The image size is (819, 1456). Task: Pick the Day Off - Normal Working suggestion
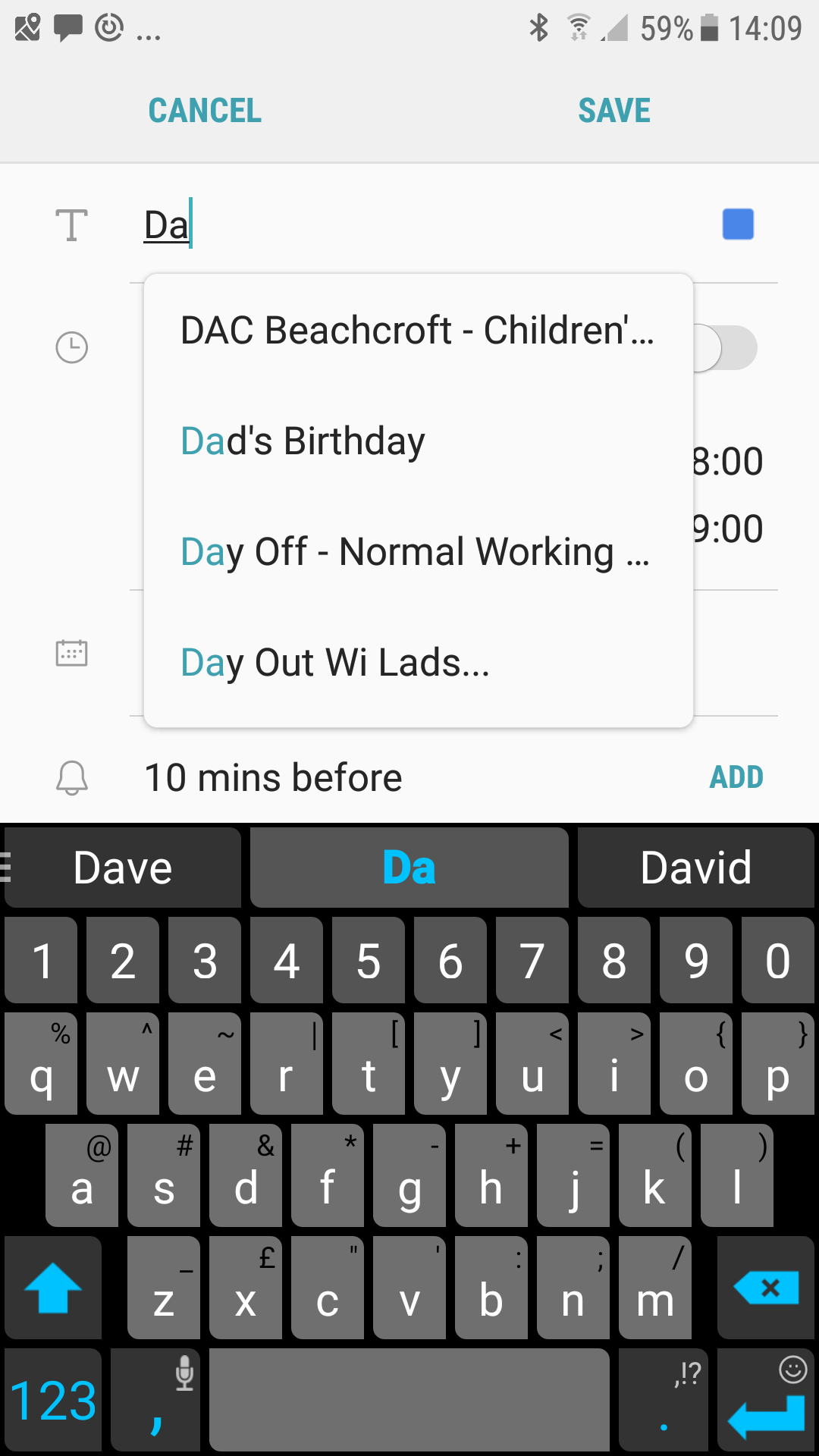pyautogui.click(x=418, y=552)
